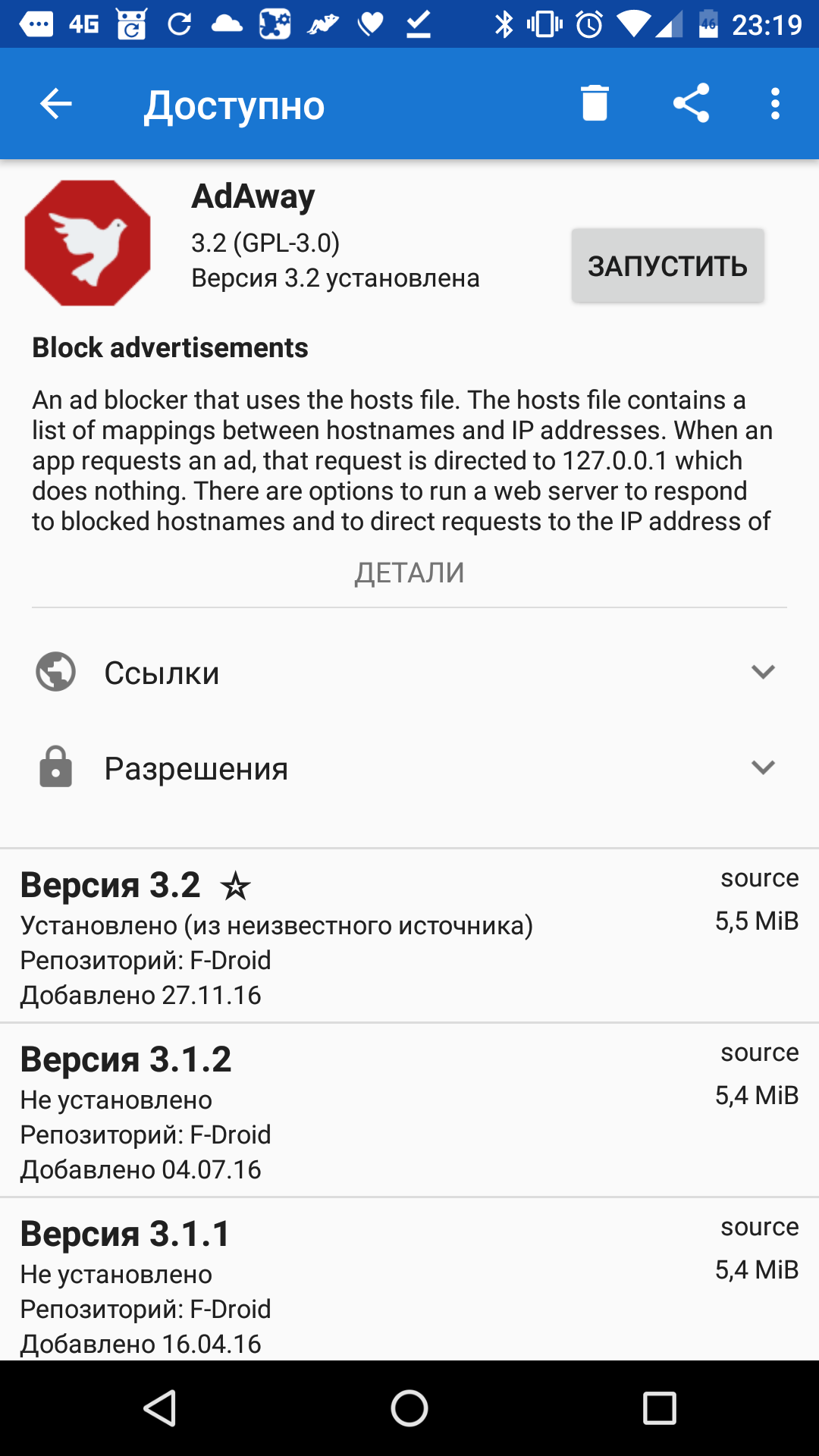The height and width of the screenshot is (1456, 819).
Task: Select Версия 3.1.2 entry
Action: tap(409, 1111)
